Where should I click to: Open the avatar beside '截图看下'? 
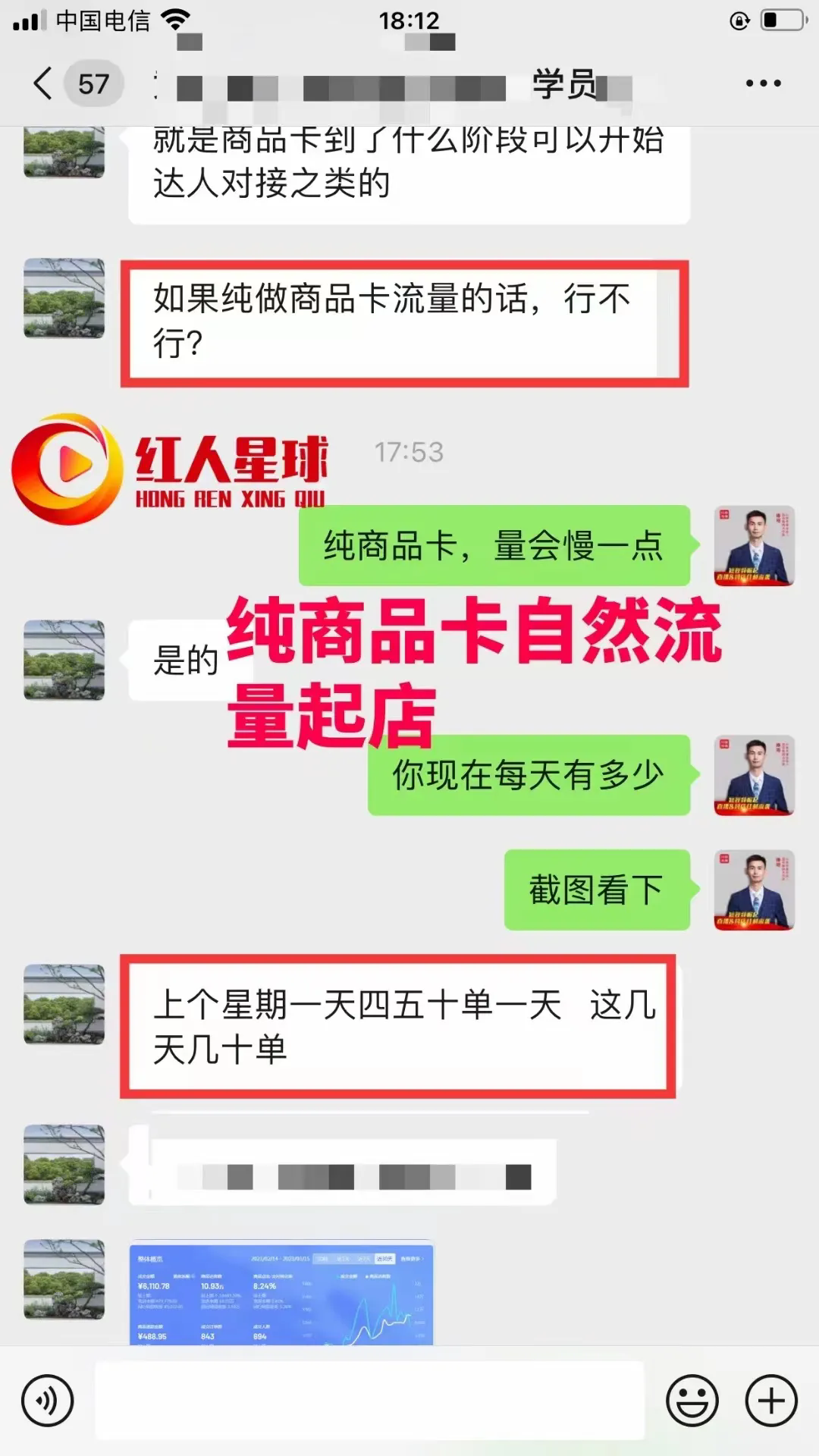pos(754,890)
